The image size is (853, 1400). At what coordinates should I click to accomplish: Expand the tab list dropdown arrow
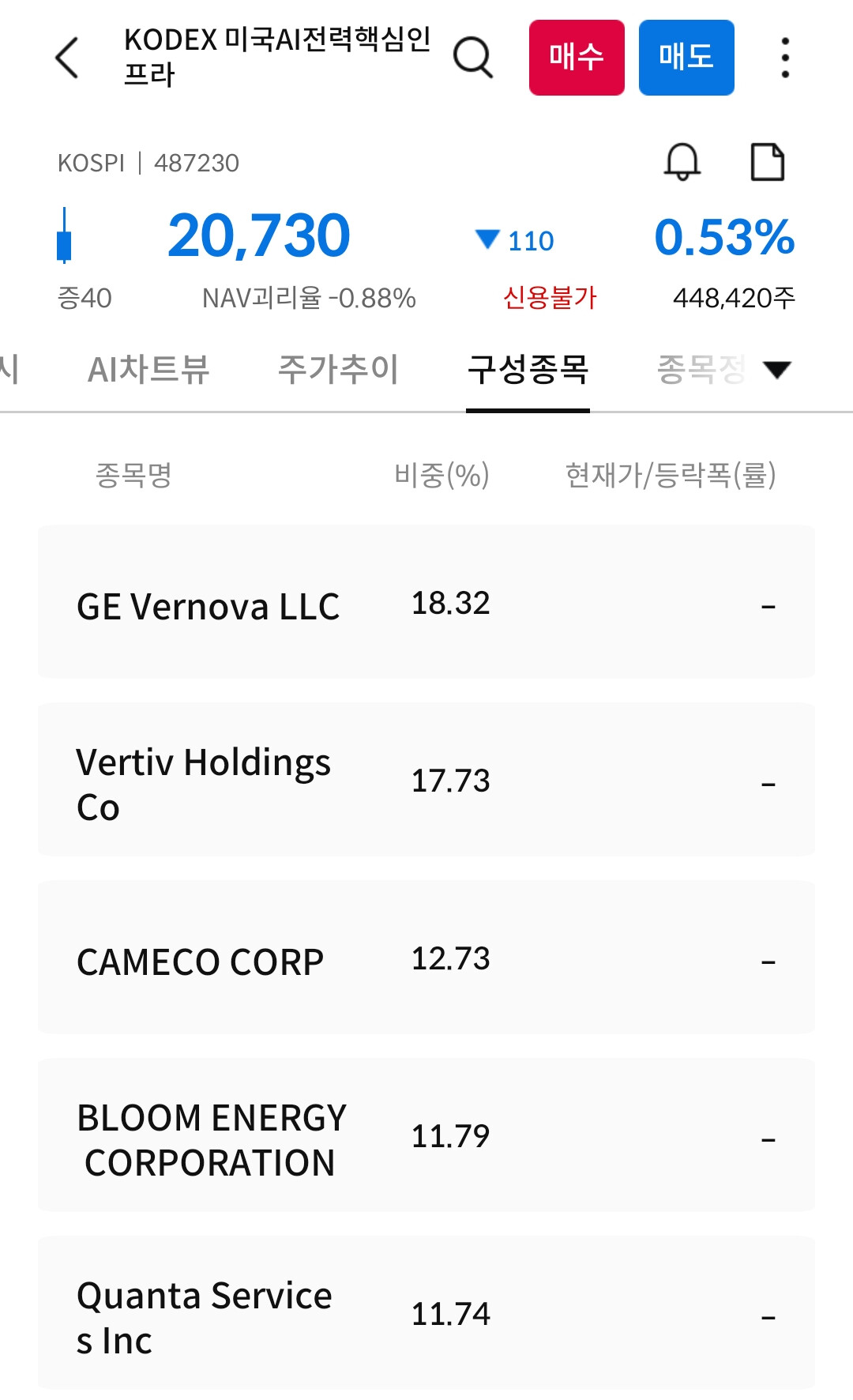(777, 369)
